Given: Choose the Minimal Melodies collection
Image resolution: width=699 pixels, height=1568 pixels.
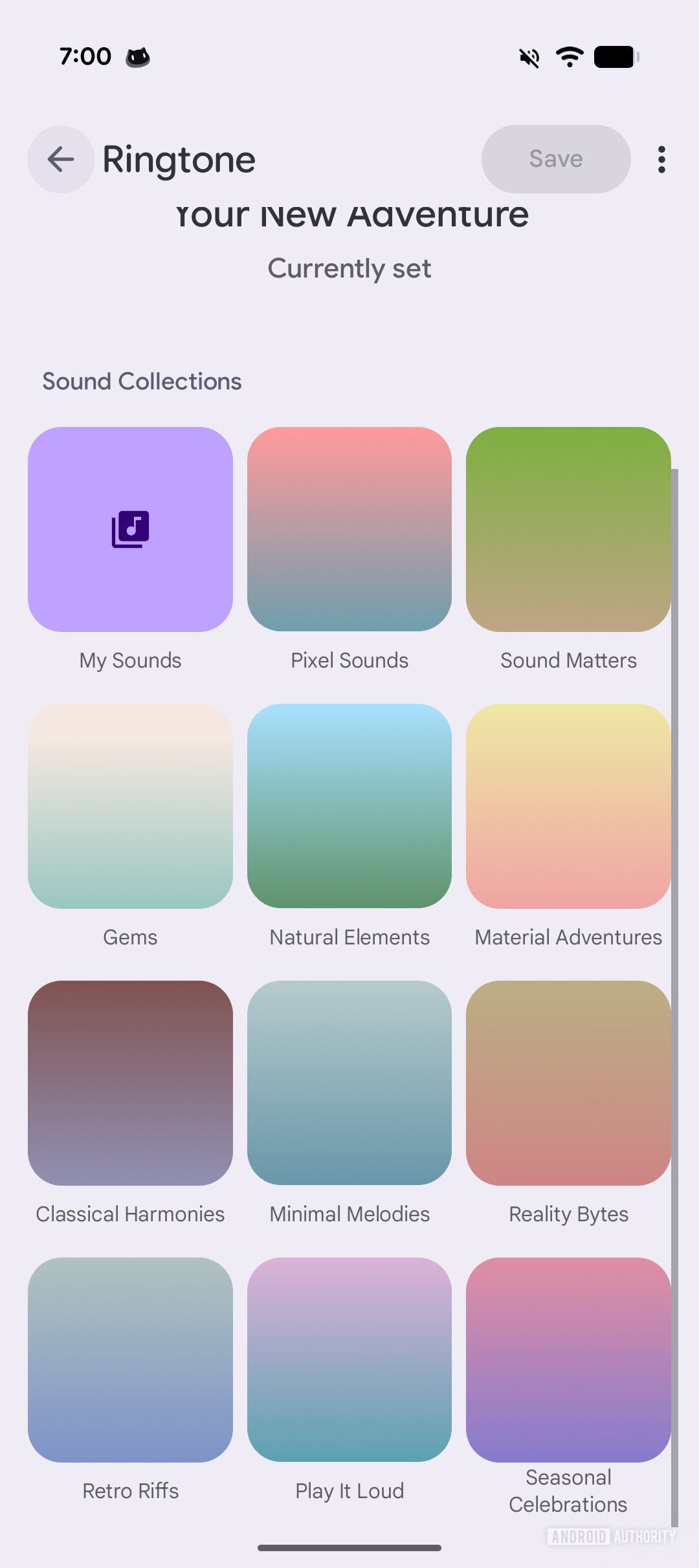Looking at the screenshot, I should (x=349, y=1083).
